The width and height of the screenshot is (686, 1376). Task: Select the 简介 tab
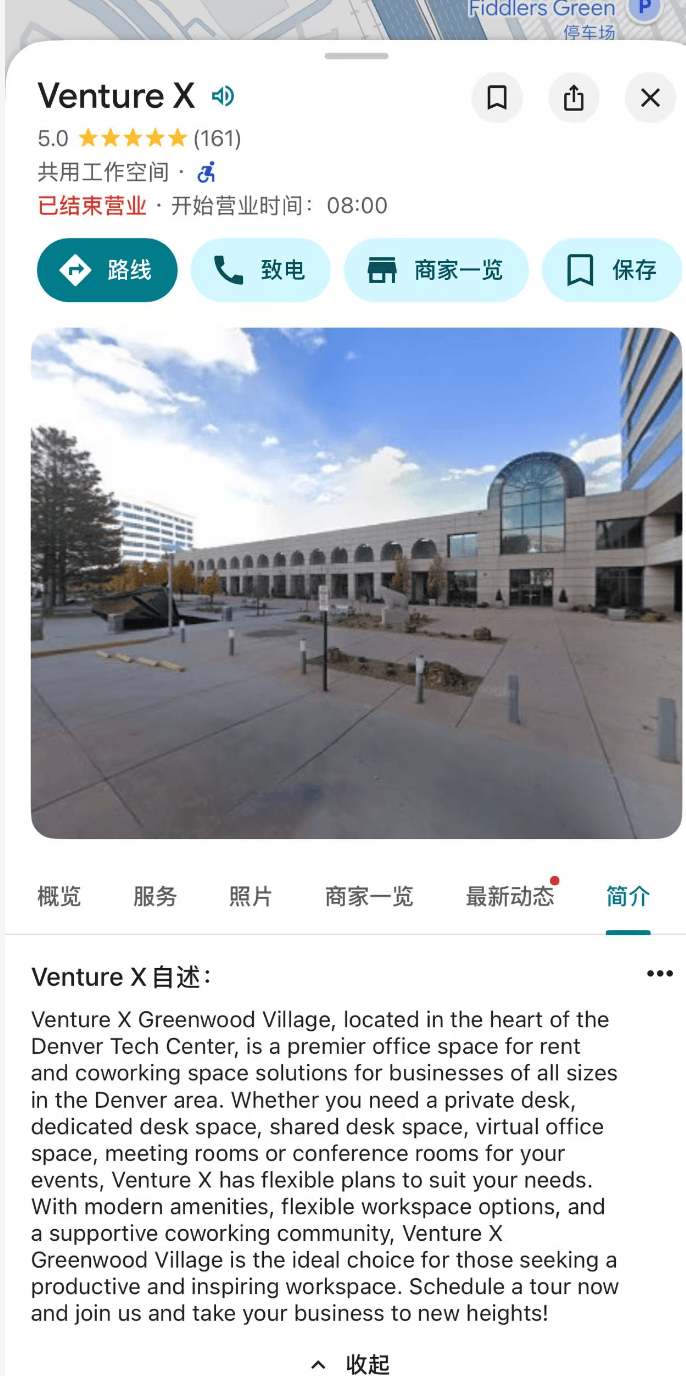(x=628, y=896)
